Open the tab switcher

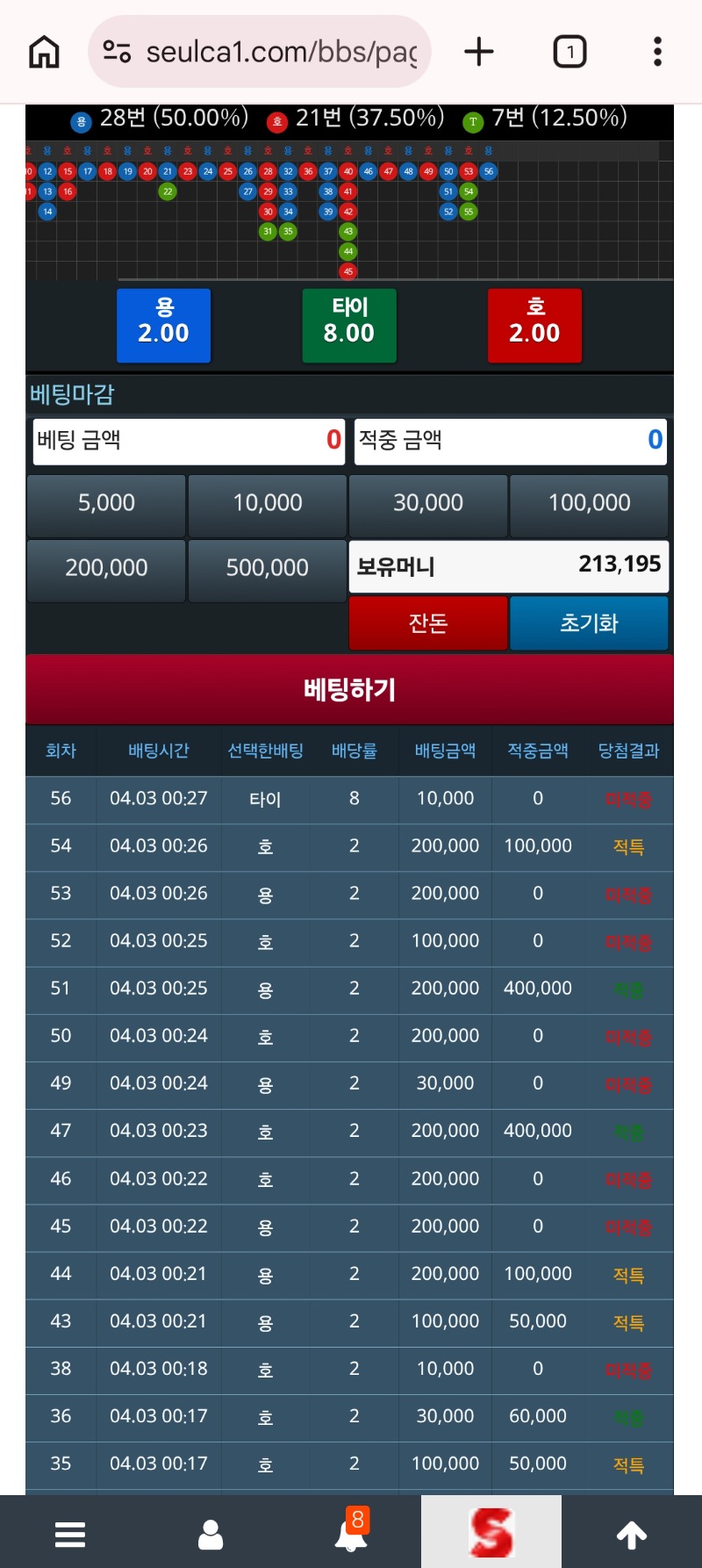(569, 52)
